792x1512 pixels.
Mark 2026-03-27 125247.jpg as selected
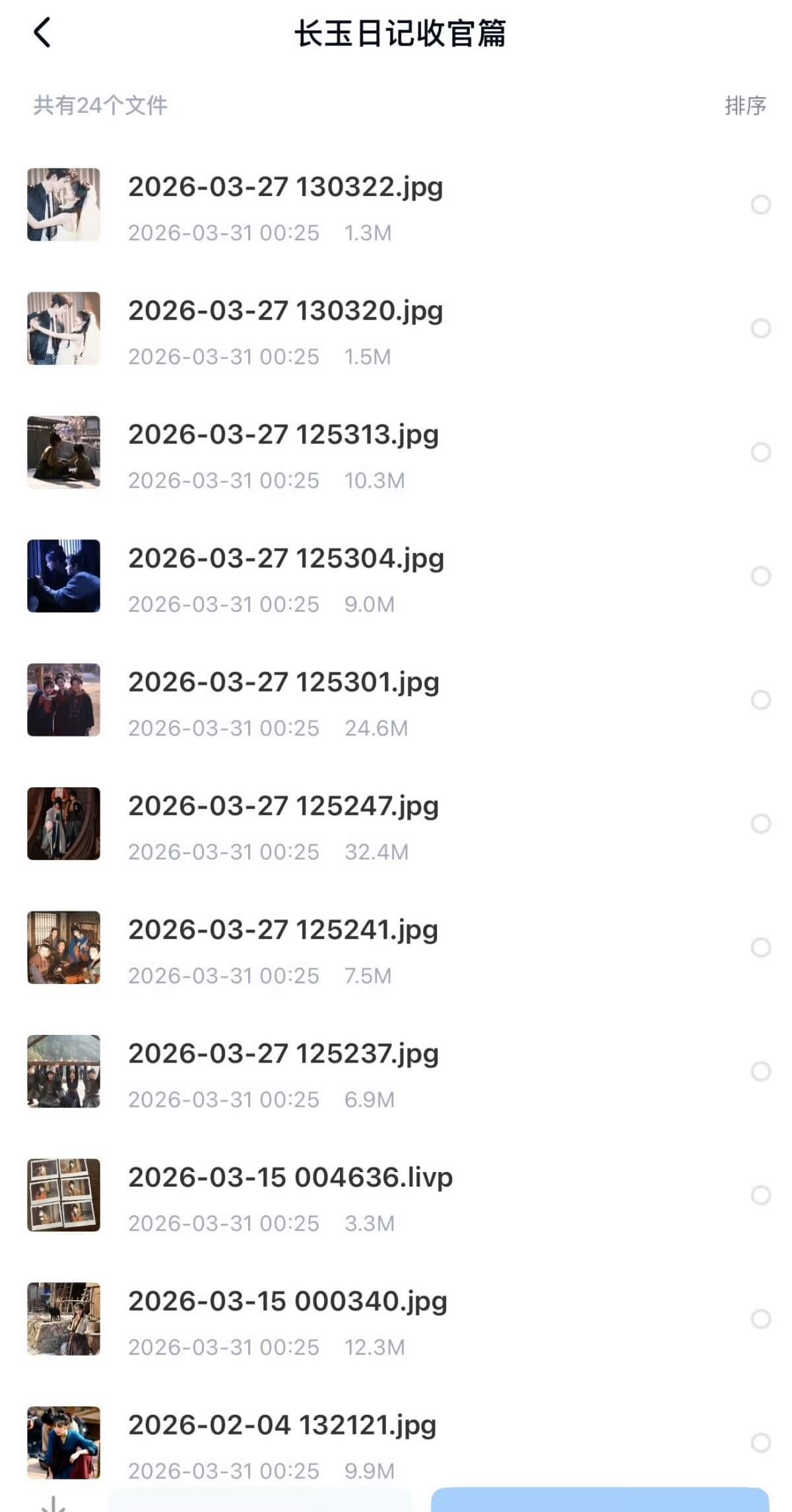(760, 824)
